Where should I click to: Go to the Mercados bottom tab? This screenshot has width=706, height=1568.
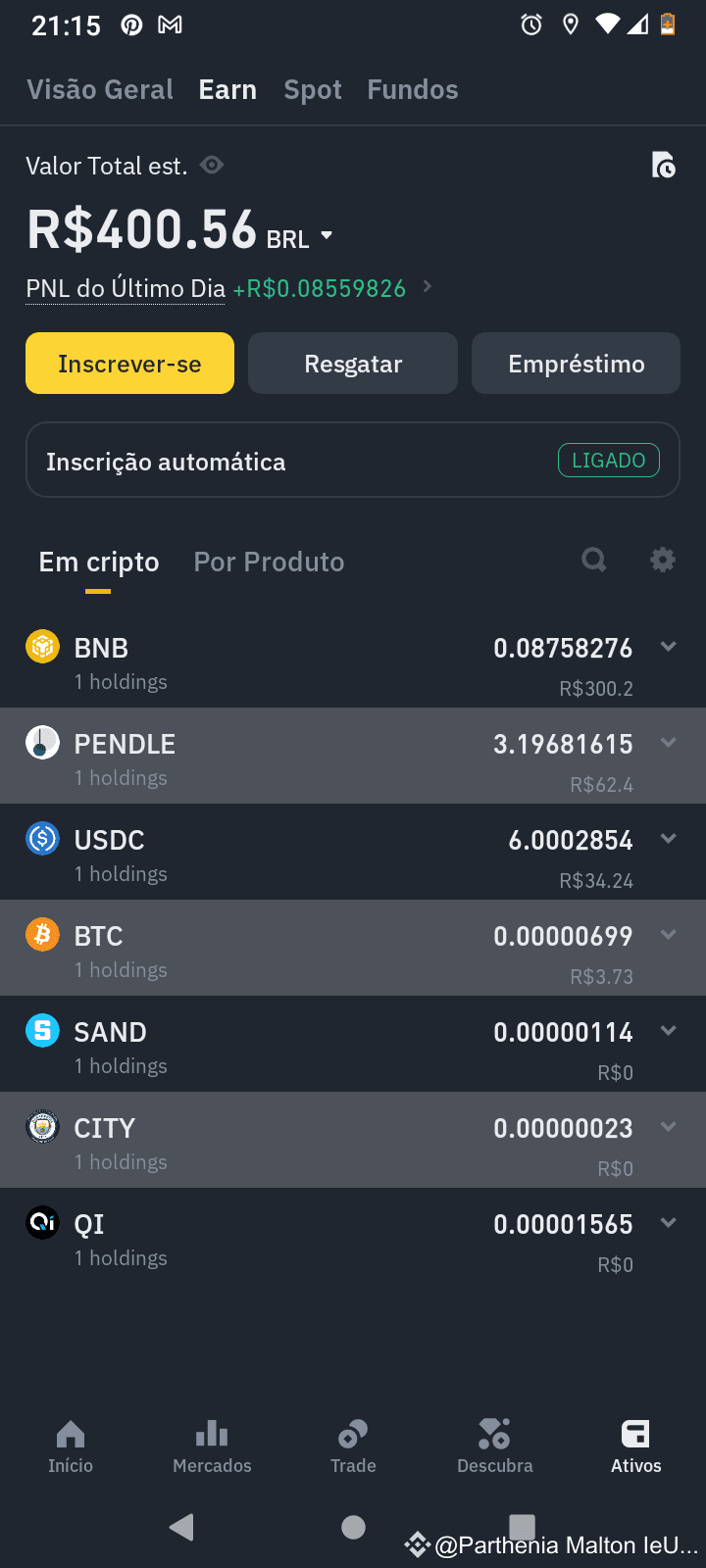[212, 1446]
